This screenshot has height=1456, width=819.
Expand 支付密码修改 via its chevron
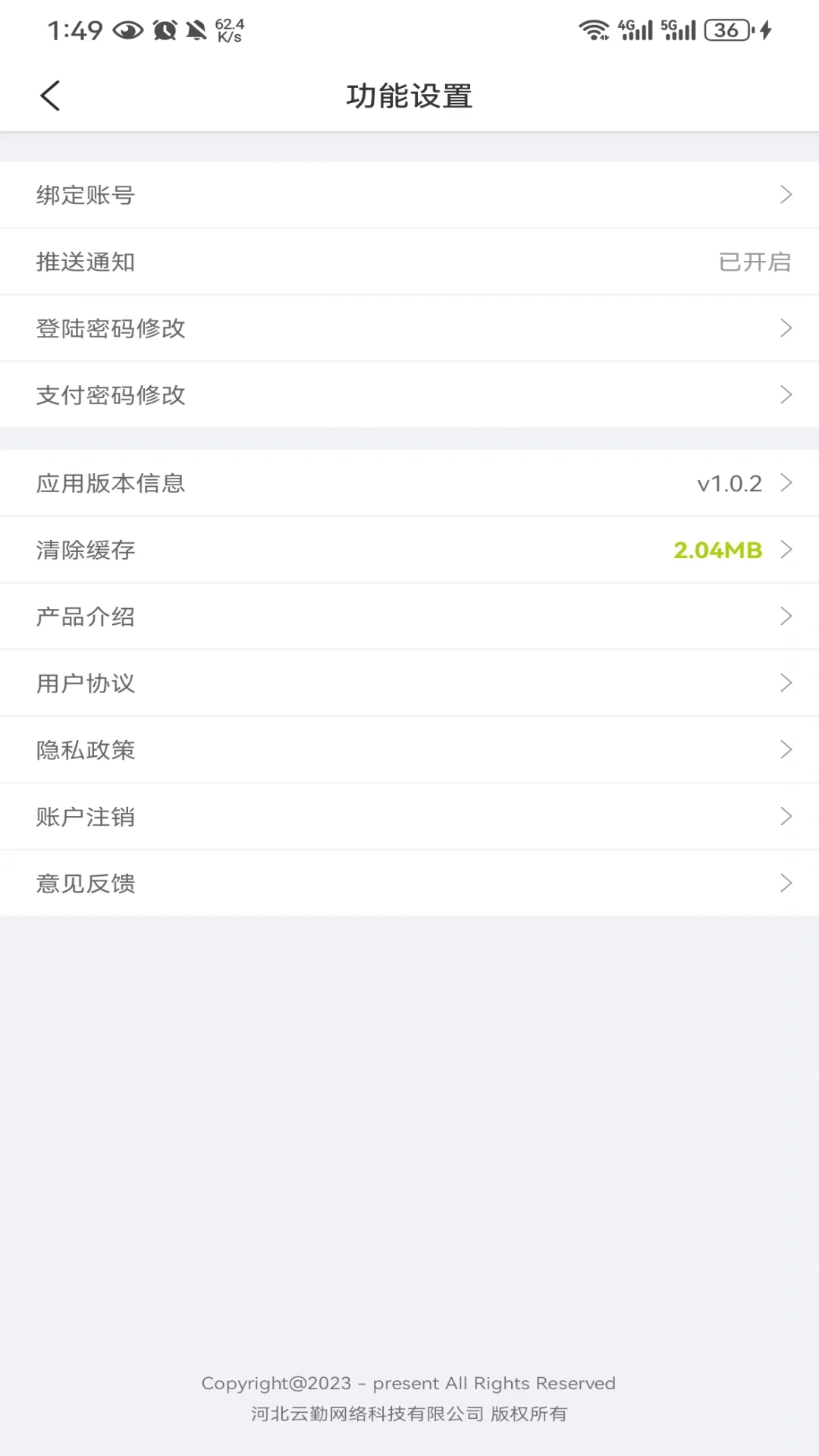(x=786, y=394)
